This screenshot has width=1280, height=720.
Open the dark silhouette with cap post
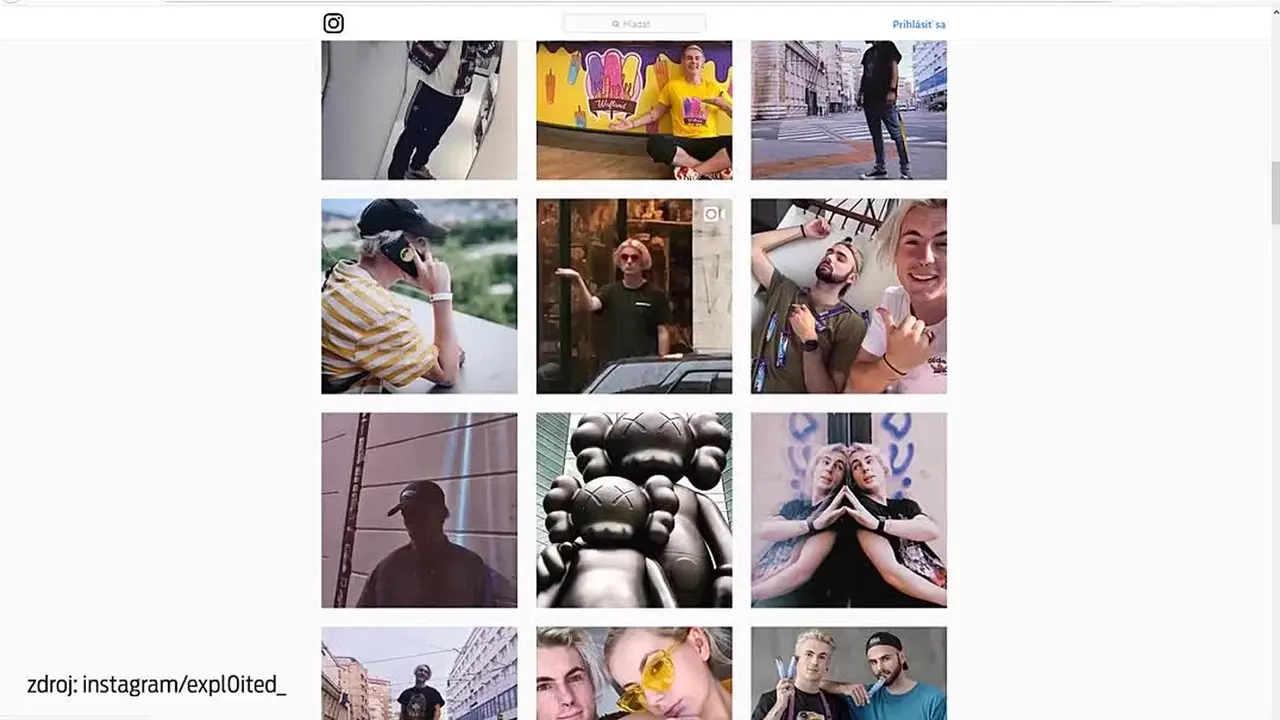click(x=419, y=510)
